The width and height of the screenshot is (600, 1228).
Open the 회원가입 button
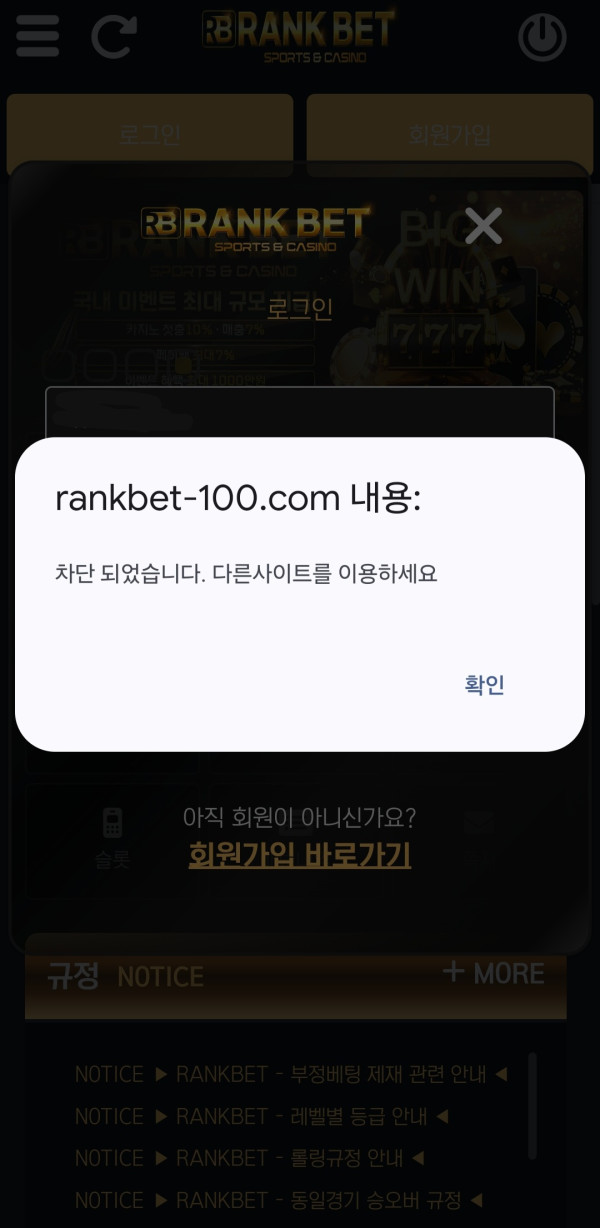tap(450, 135)
